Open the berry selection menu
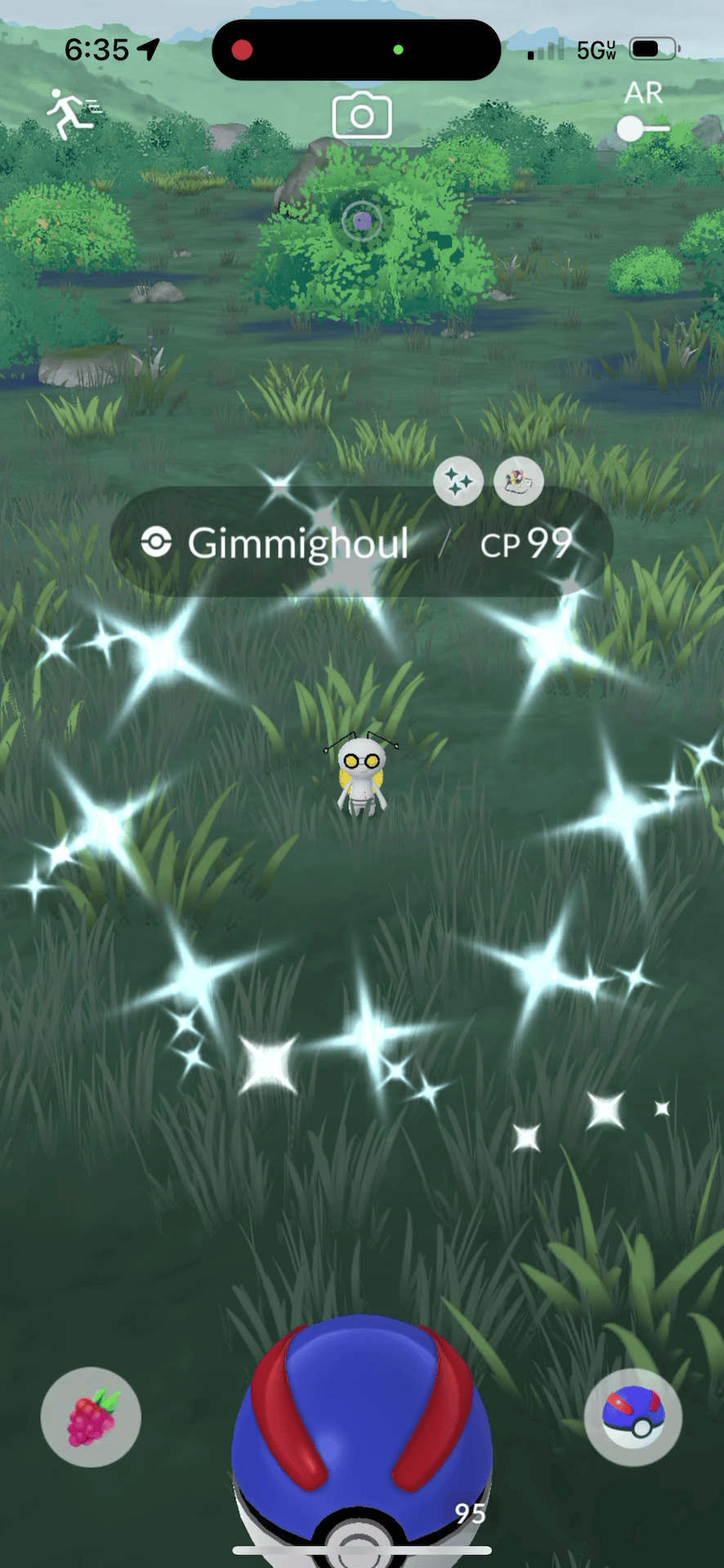 pyautogui.click(x=91, y=1417)
